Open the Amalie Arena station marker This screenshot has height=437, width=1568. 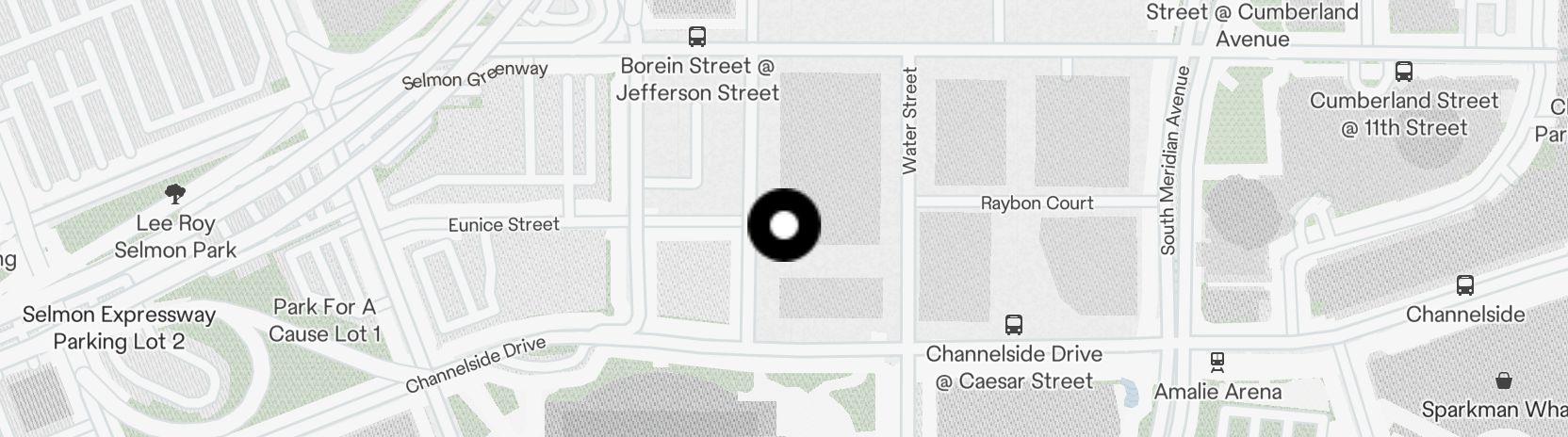coord(1217,363)
